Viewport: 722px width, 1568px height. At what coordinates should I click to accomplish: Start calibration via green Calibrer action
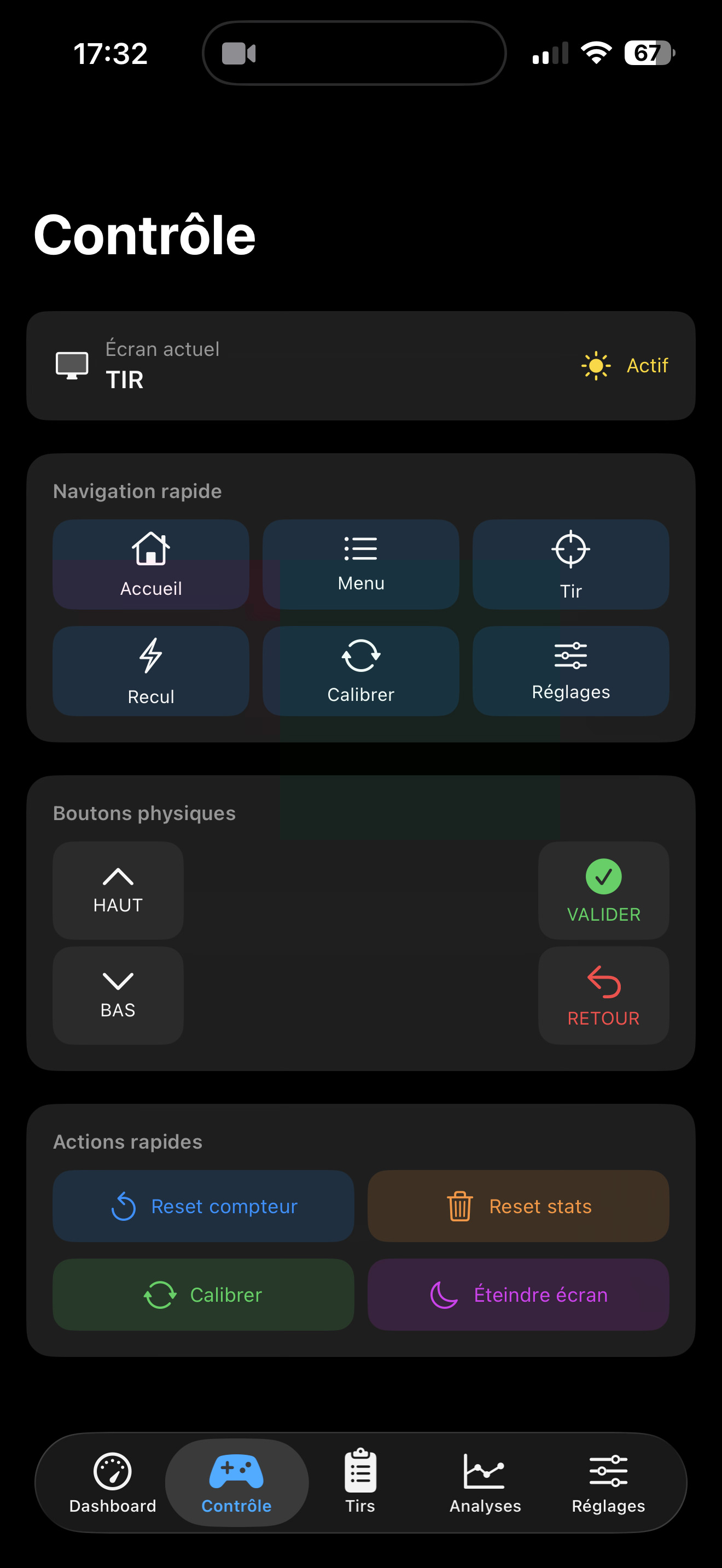pyautogui.click(x=203, y=1294)
